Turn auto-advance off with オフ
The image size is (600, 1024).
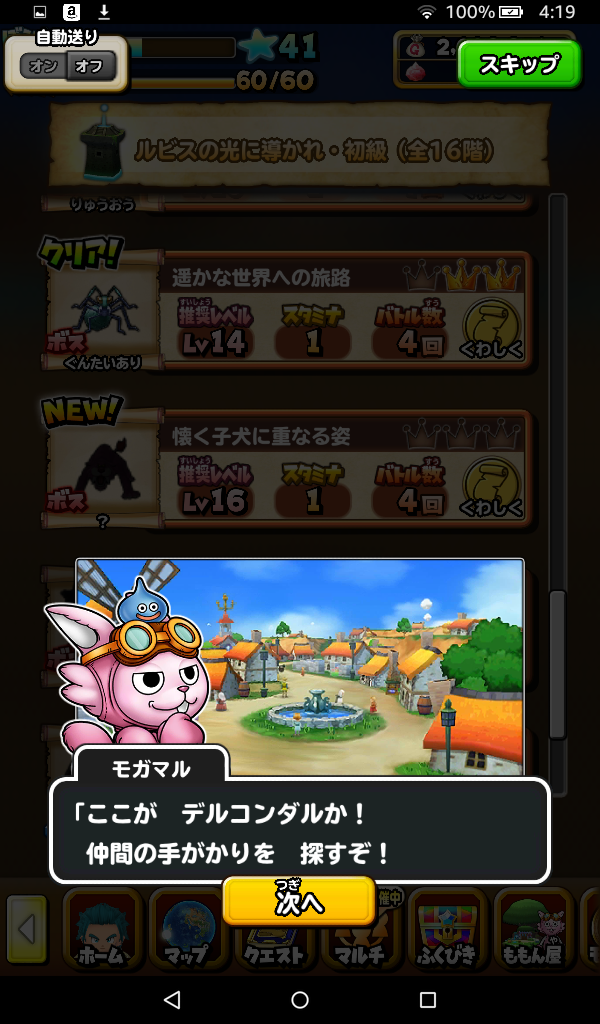pos(90,67)
